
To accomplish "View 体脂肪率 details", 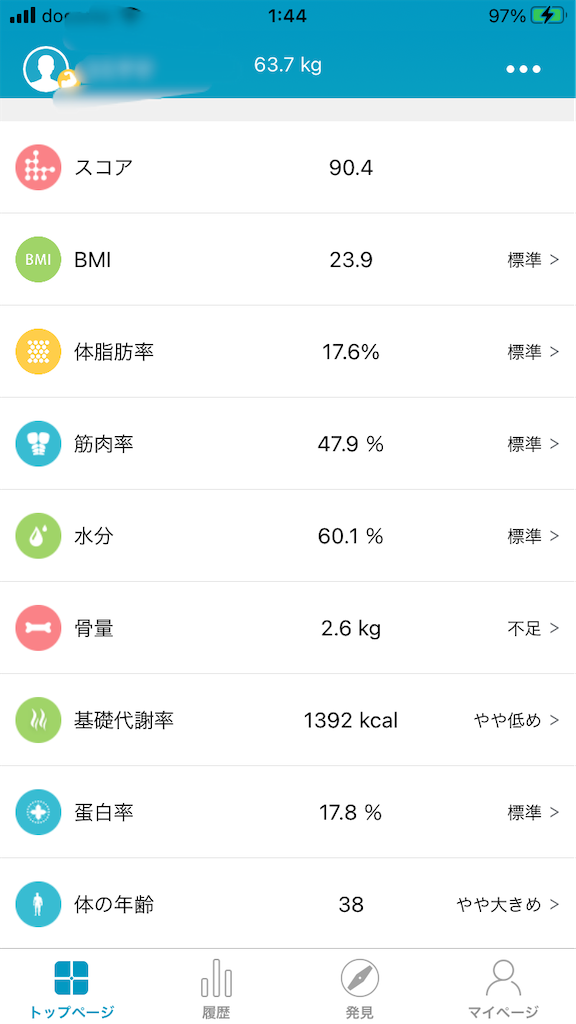I will (288, 351).
